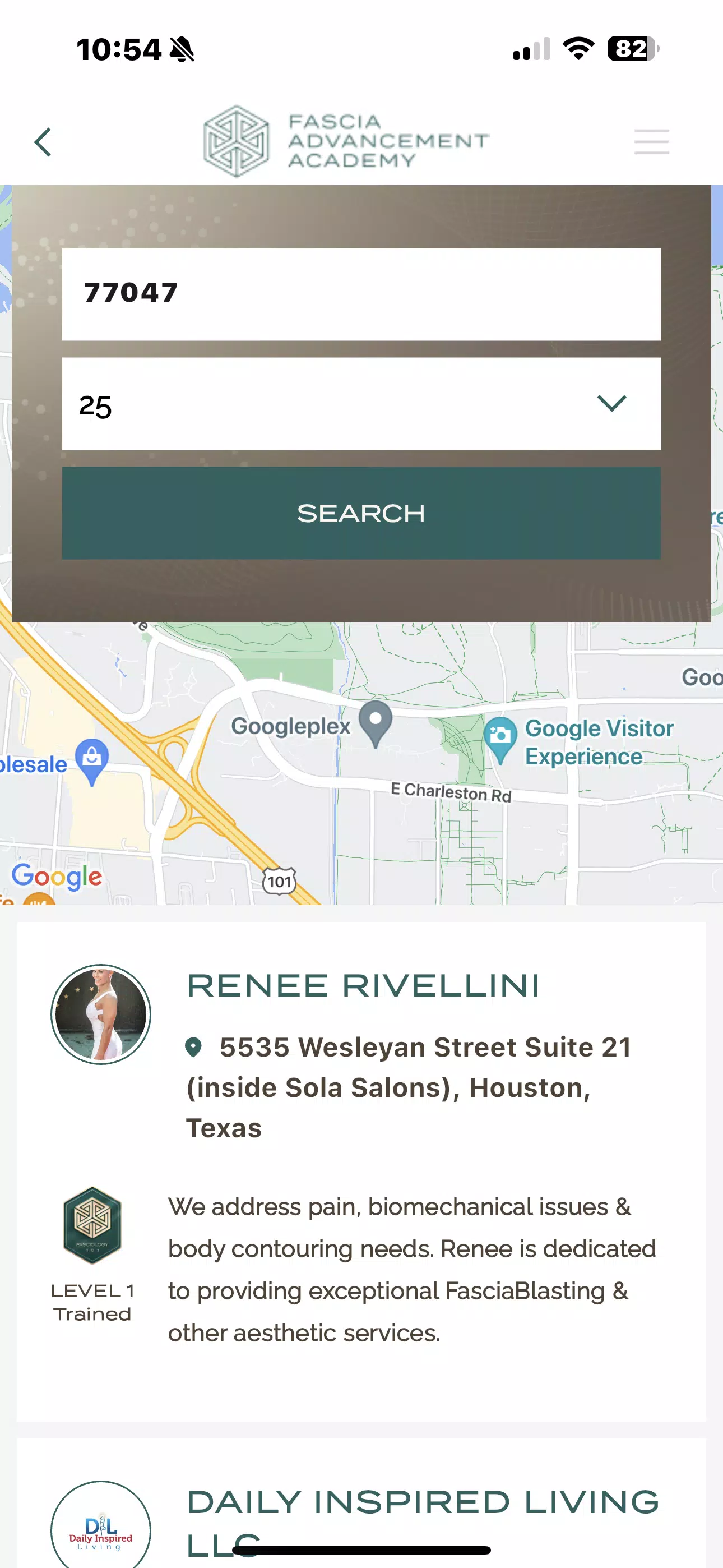Image resolution: width=723 pixels, height=1568 pixels.
Task: Select the Googleplex map pin
Action: click(376, 722)
